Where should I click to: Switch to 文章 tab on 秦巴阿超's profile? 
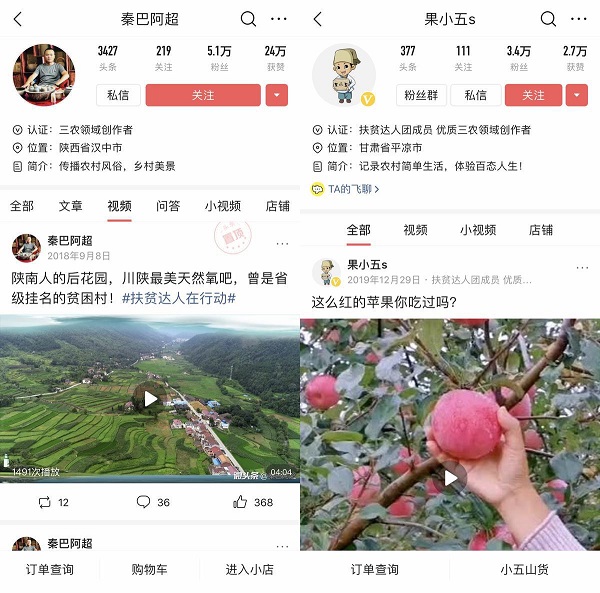(x=71, y=206)
